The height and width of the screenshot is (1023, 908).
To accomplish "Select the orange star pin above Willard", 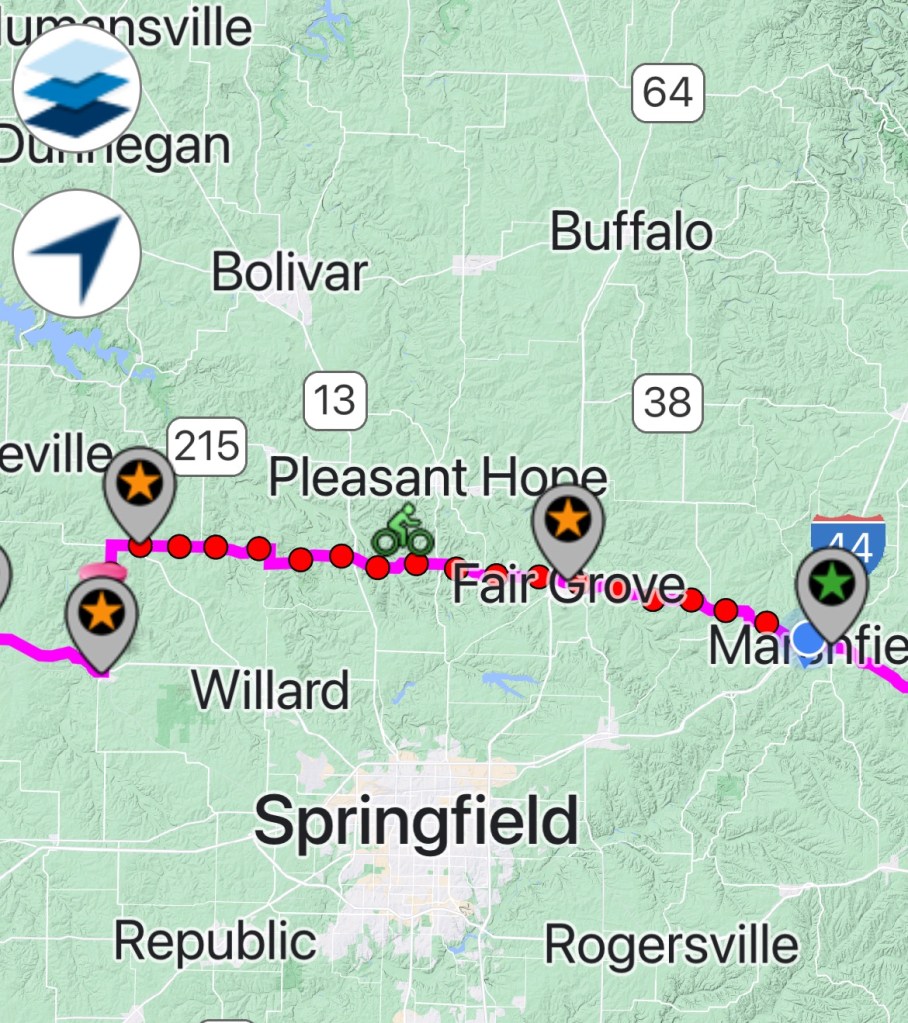I will click(101, 612).
